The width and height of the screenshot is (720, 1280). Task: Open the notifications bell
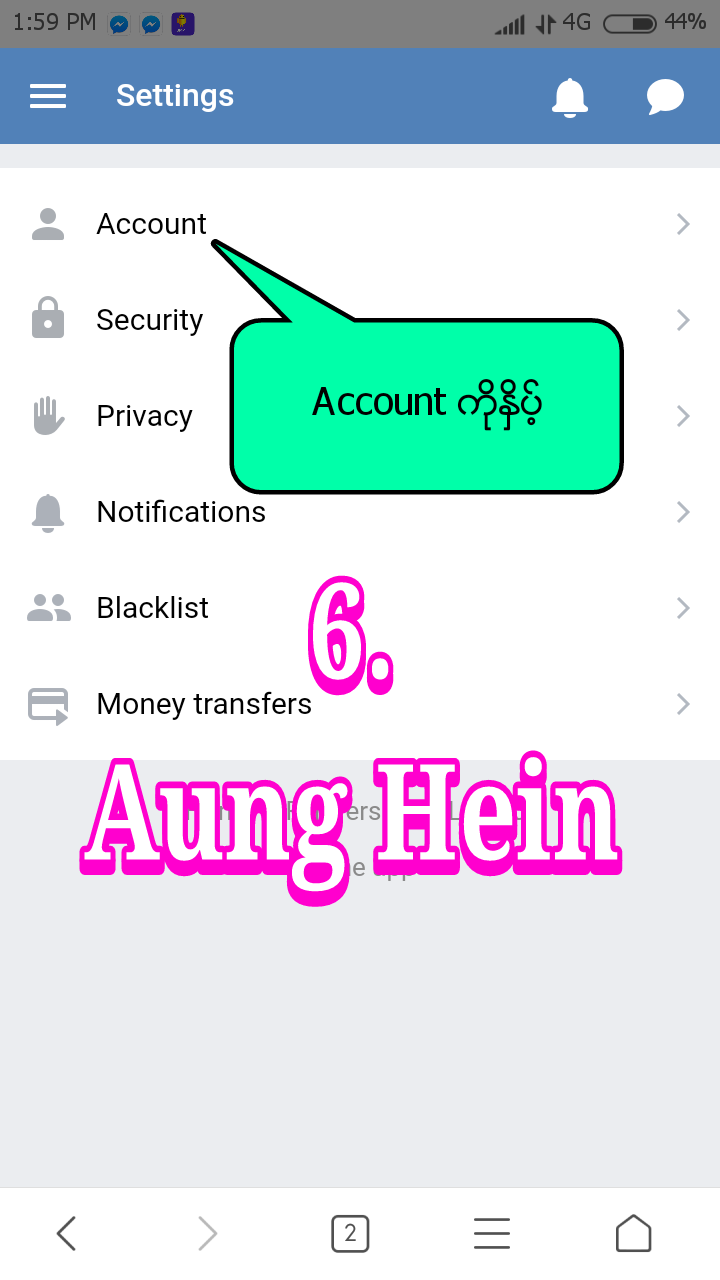[x=570, y=97]
